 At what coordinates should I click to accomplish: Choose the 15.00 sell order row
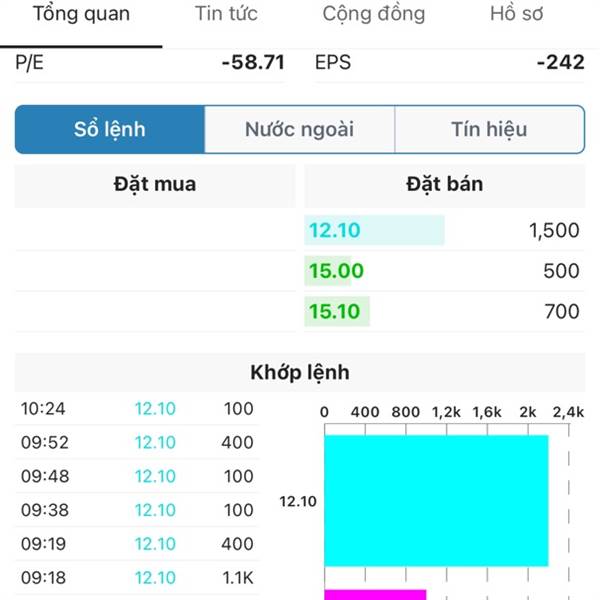tap(443, 271)
